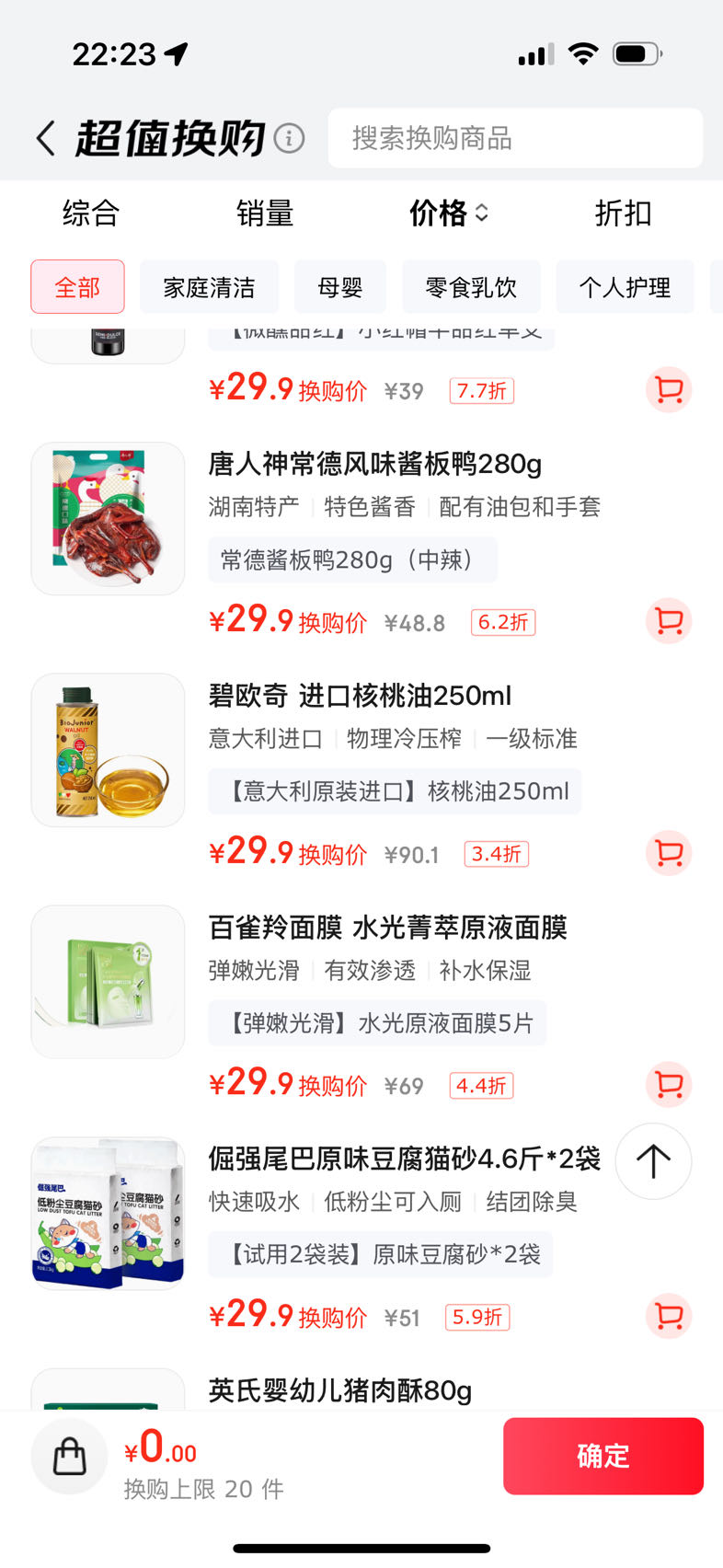Jump back to top of list
This screenshot has height=1568, width=723.
pyautogui.click(x=653, y=1161)
